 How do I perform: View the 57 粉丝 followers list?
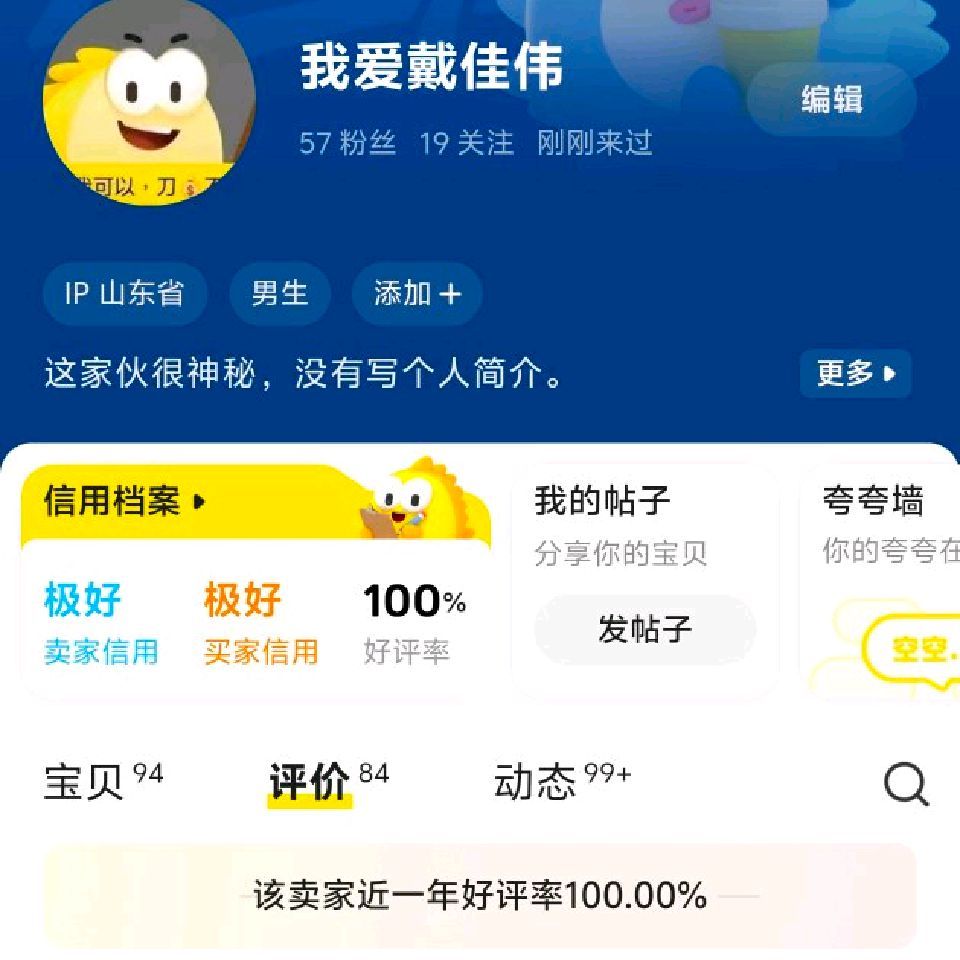click(347, 143)
